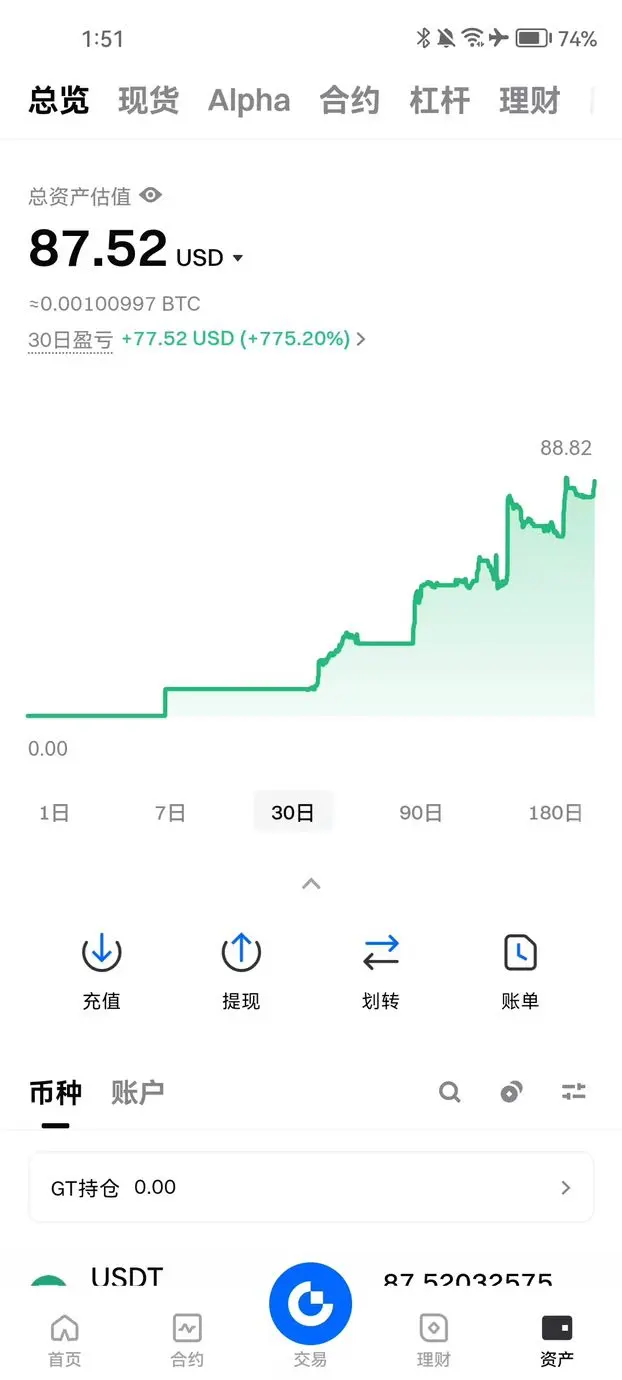The image size is (622, 1380).
Task: Open 划转 transfer
Action: 380,970
